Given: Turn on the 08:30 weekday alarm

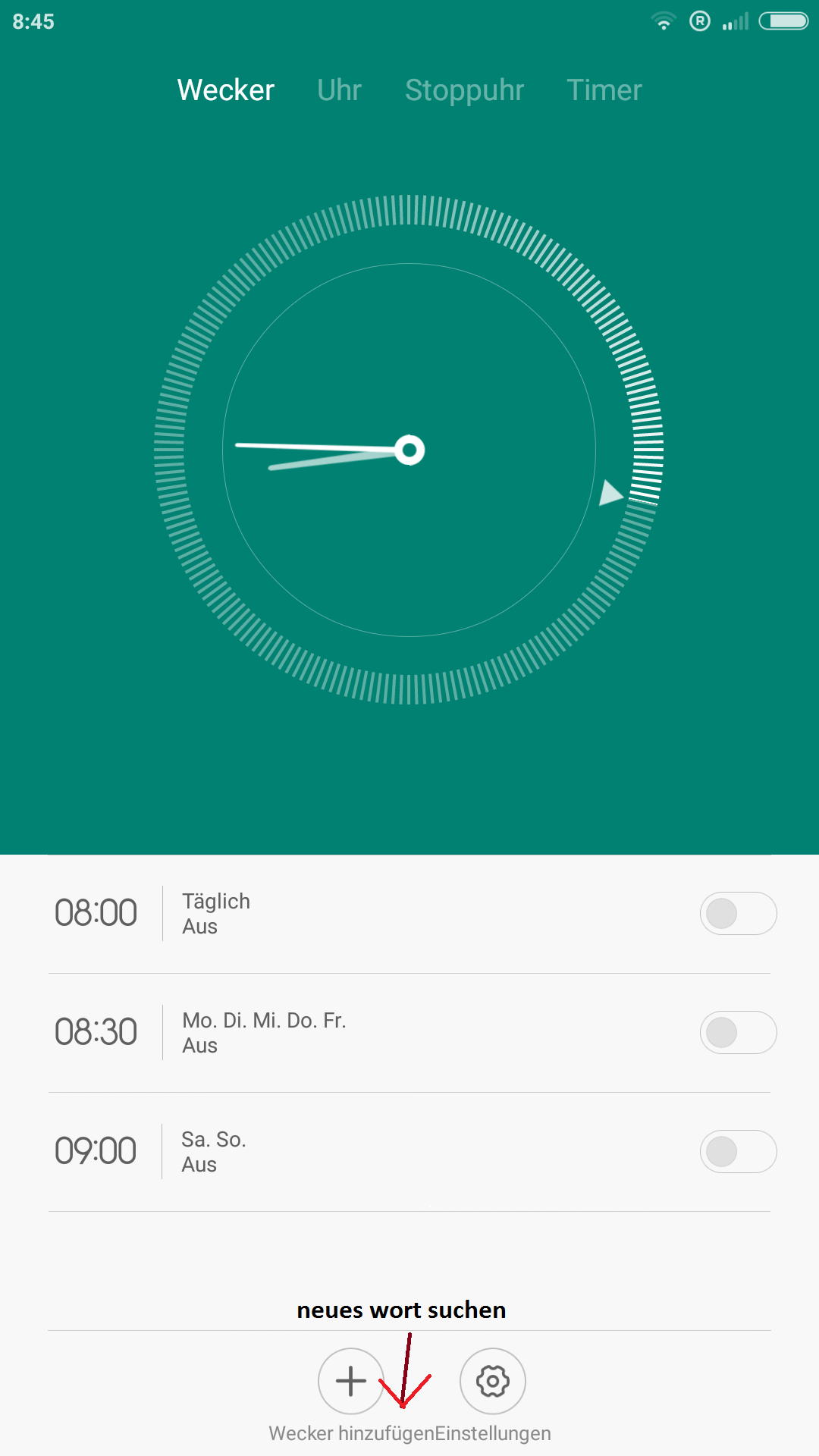Looking at the screenshot, I should 738,1032.
